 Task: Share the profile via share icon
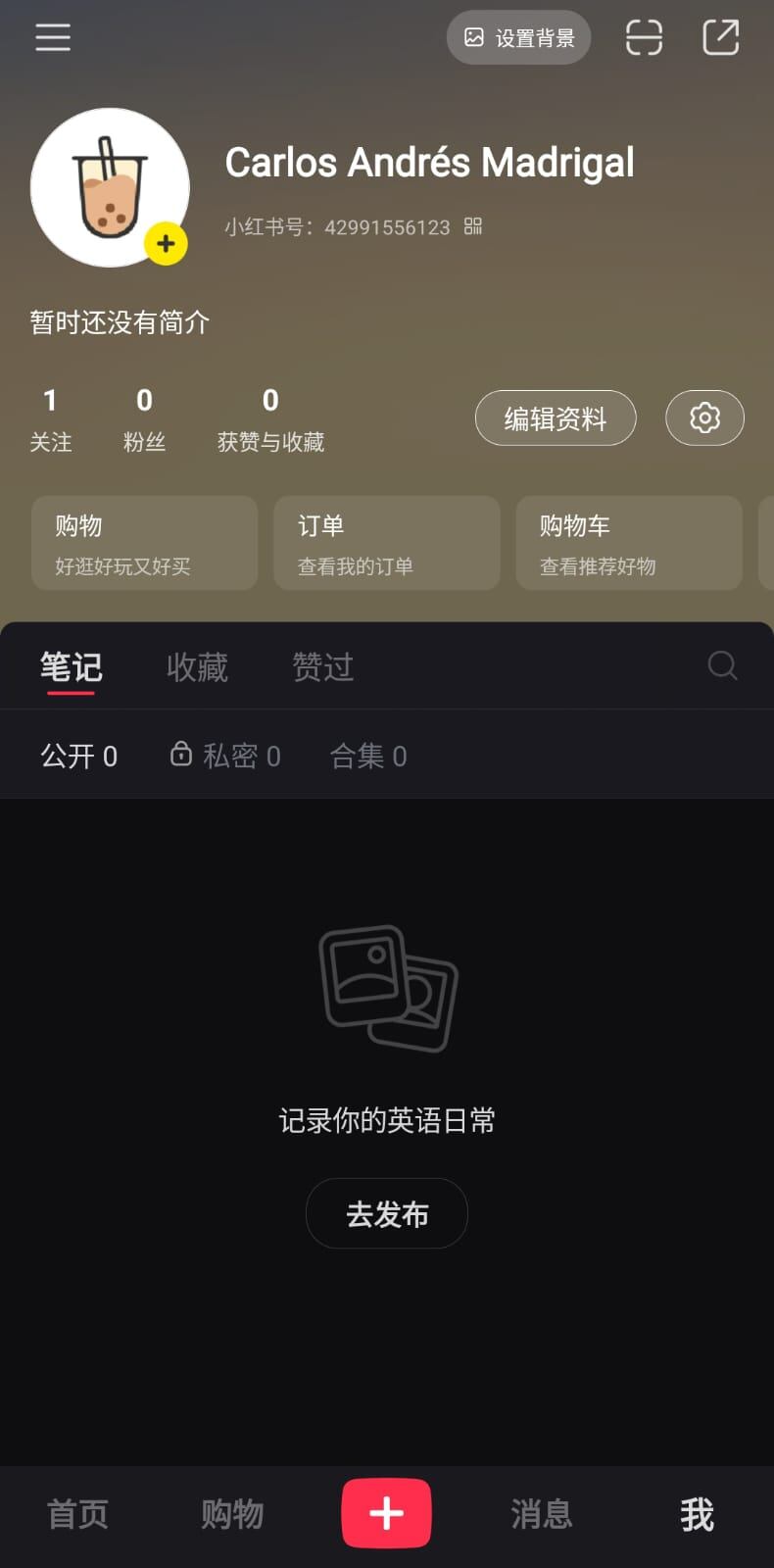(x=720, y=38)
